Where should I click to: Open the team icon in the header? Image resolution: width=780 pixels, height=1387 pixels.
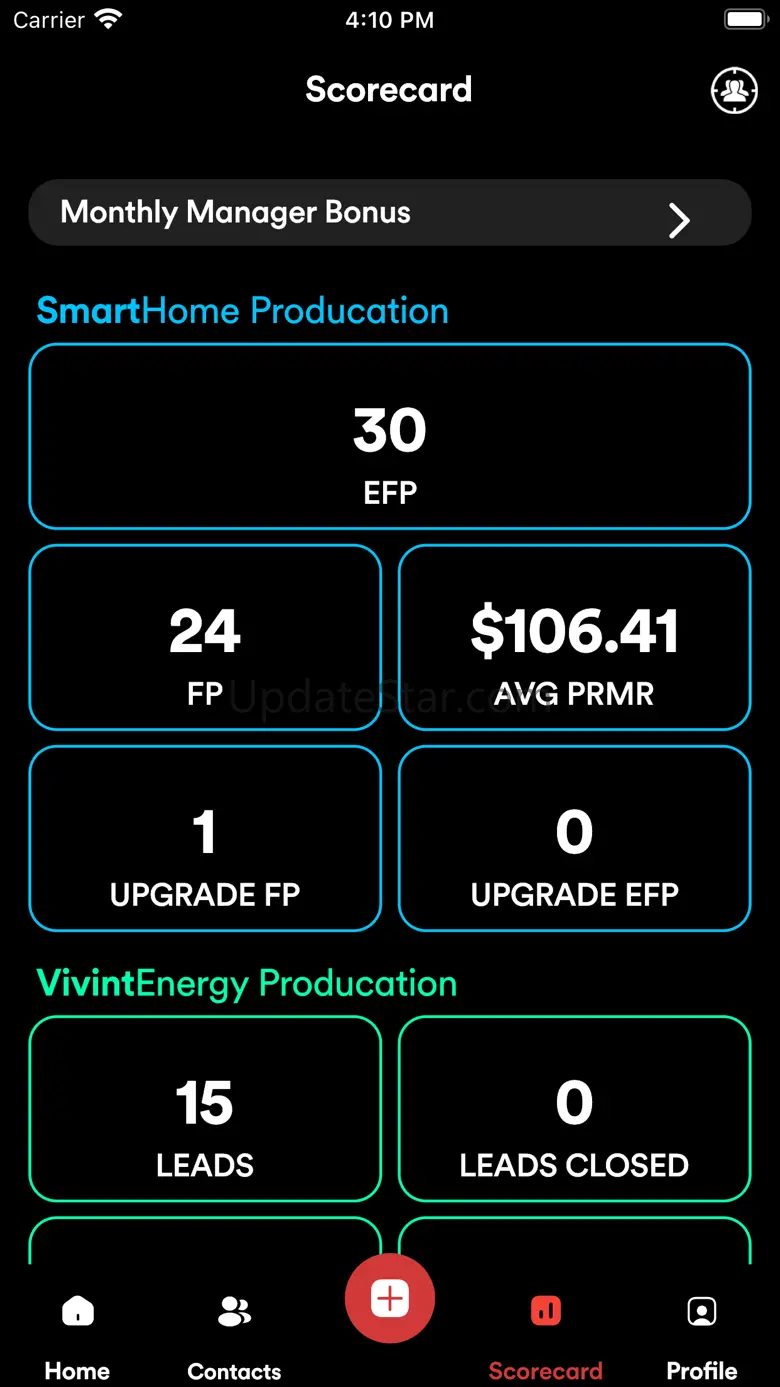tap(734, 91)
